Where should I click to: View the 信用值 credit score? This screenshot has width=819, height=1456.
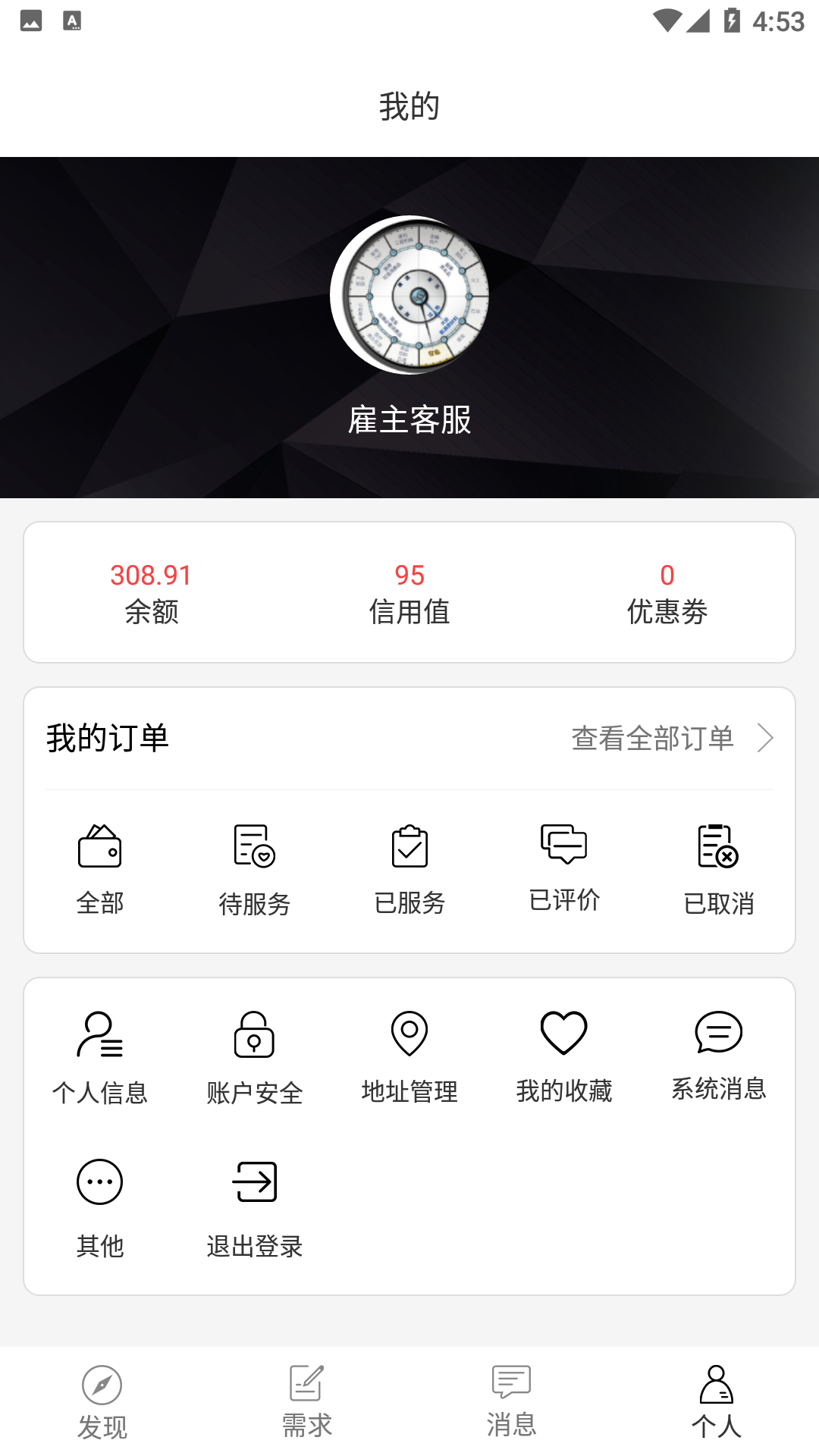[x=409, y=594]
